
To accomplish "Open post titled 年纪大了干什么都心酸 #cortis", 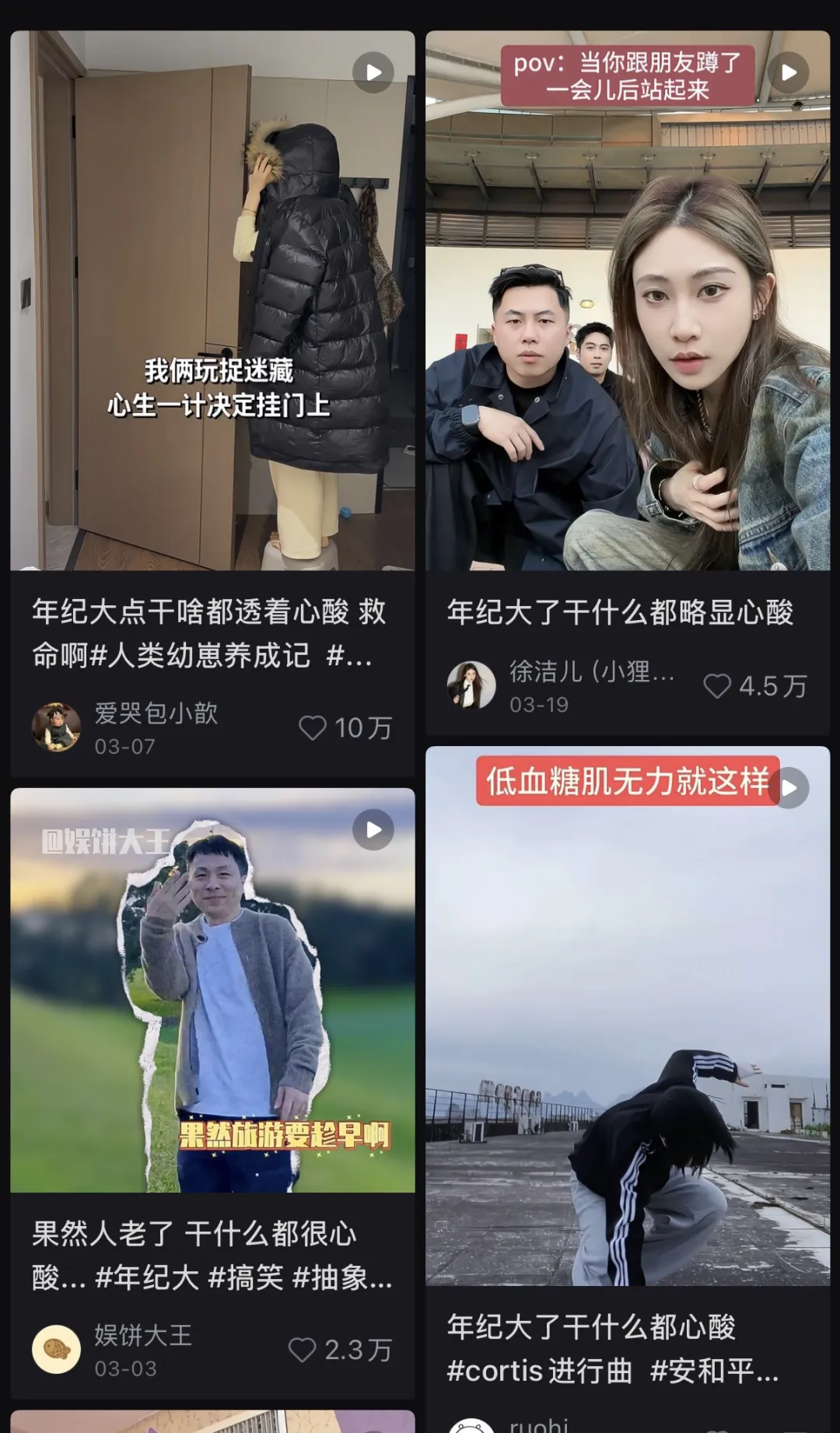I will [x=613, y=1349].
